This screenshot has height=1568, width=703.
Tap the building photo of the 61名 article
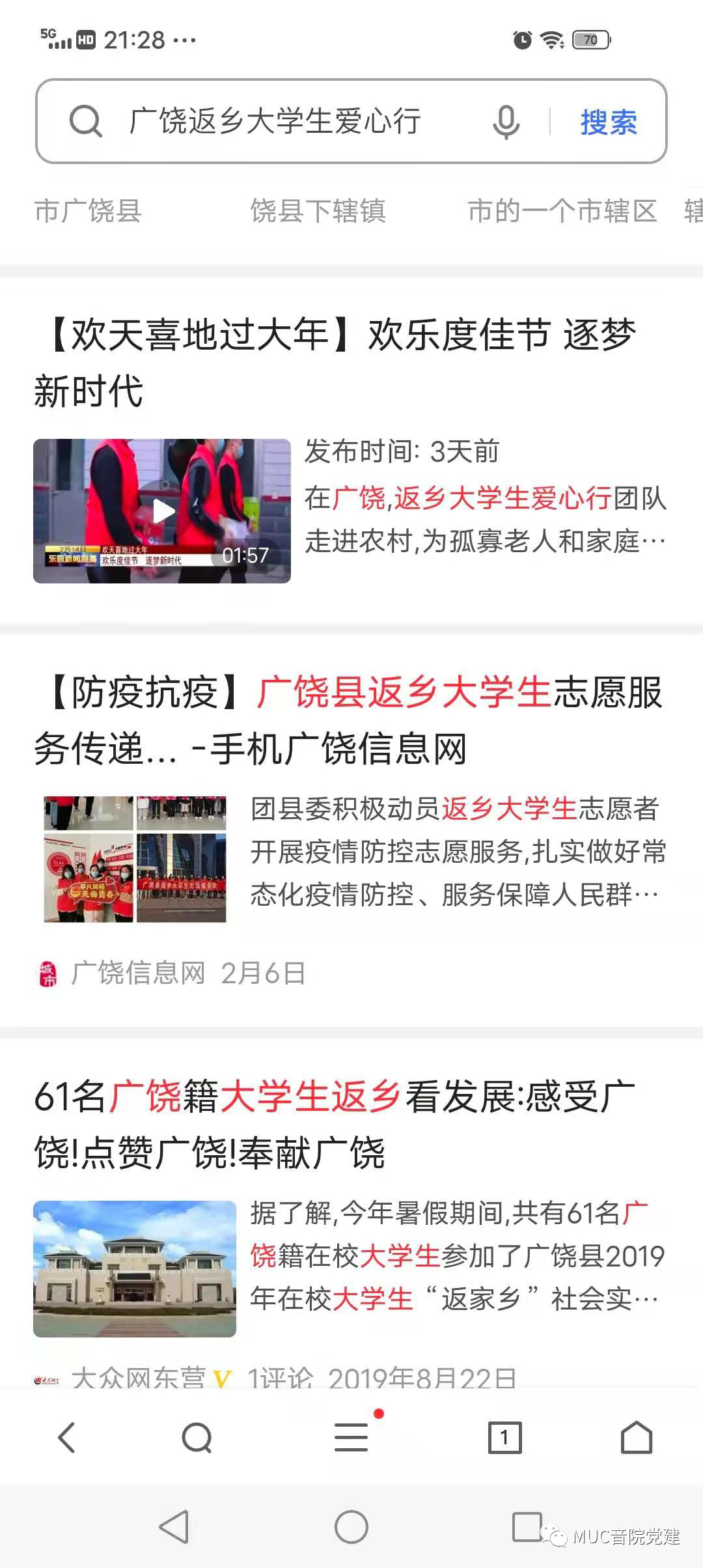pyautogui.click(x=135, y=1269)
